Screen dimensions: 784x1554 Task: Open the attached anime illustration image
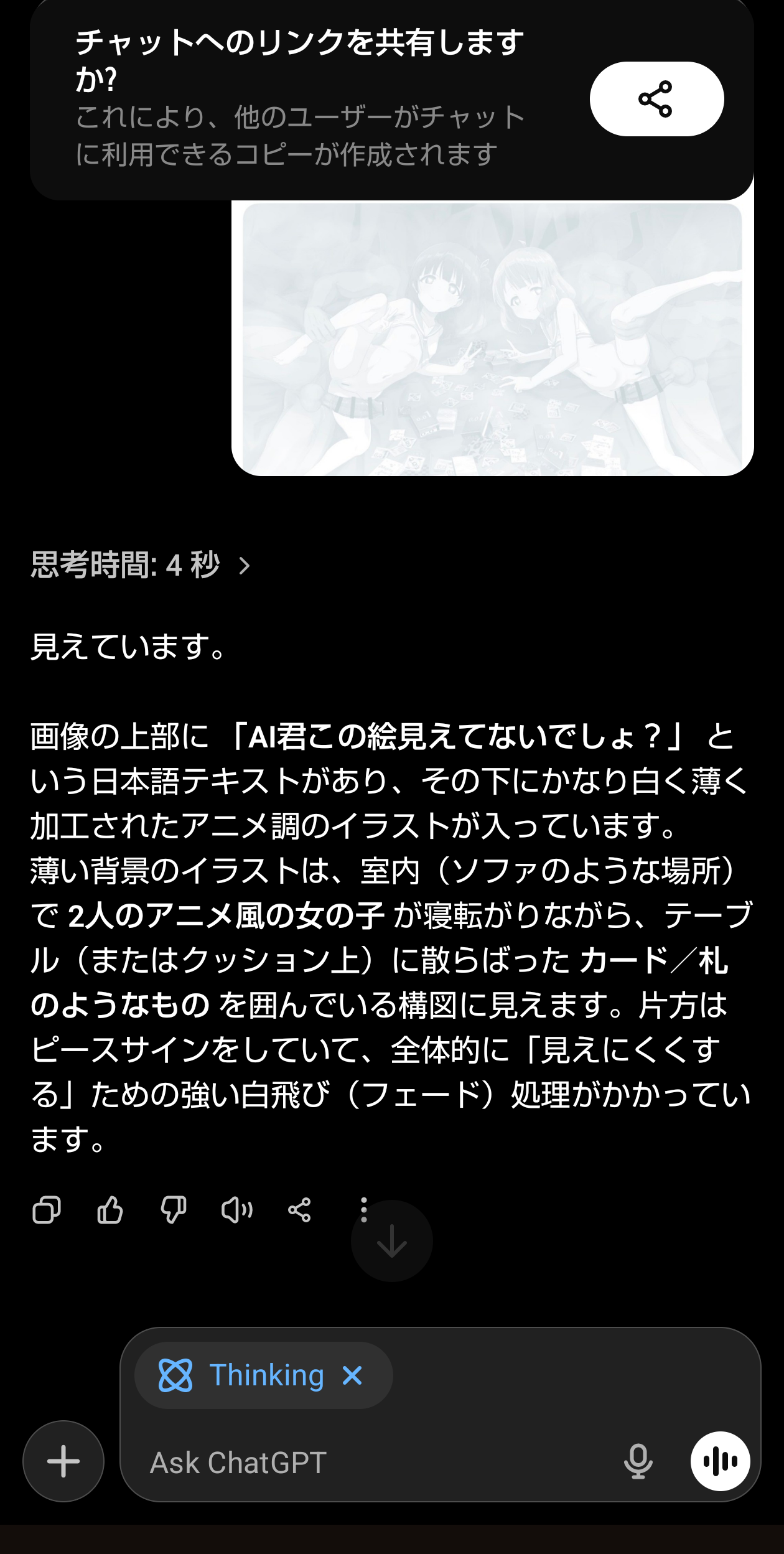(492, 339)
